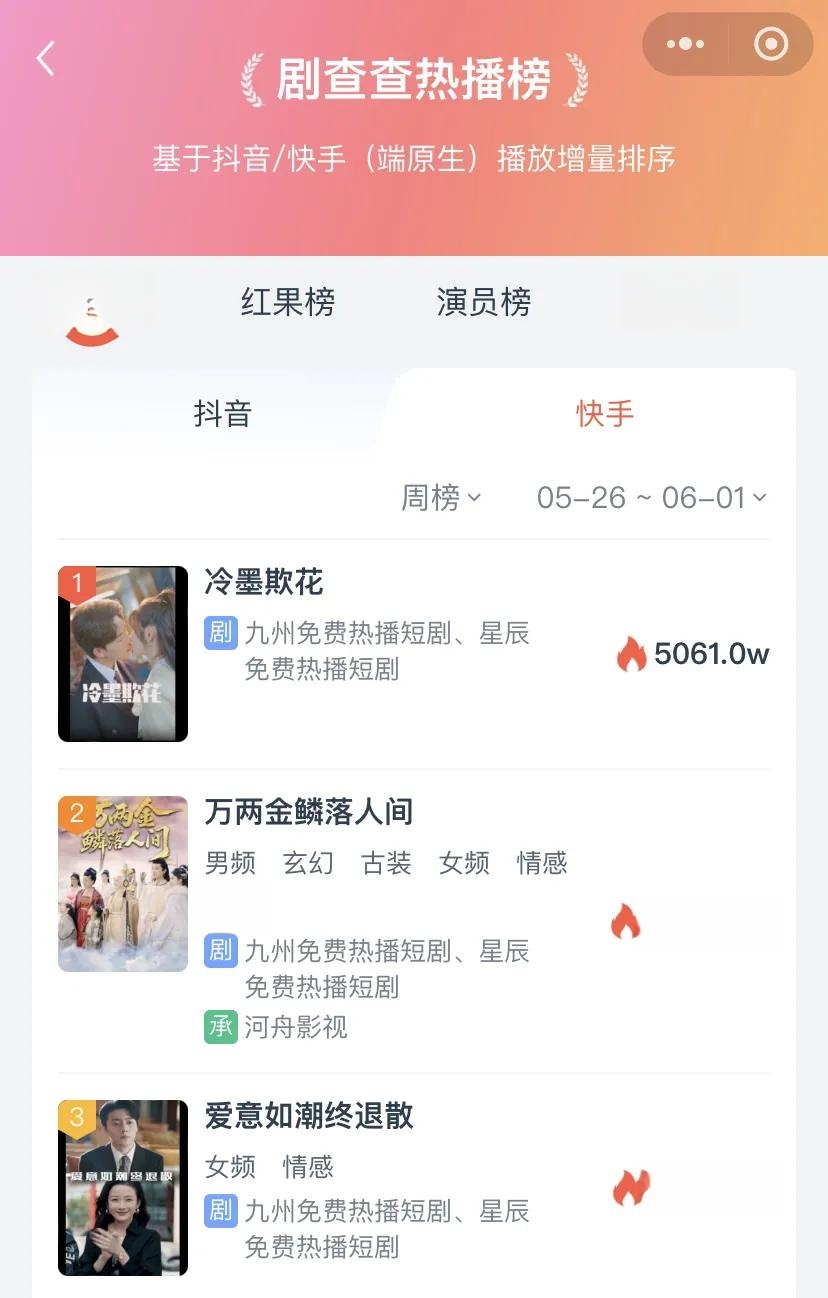This screenshot has height=1298, width=828.
Task: Open the drama 爱意如潮终退散
Action: (308, 1116)
